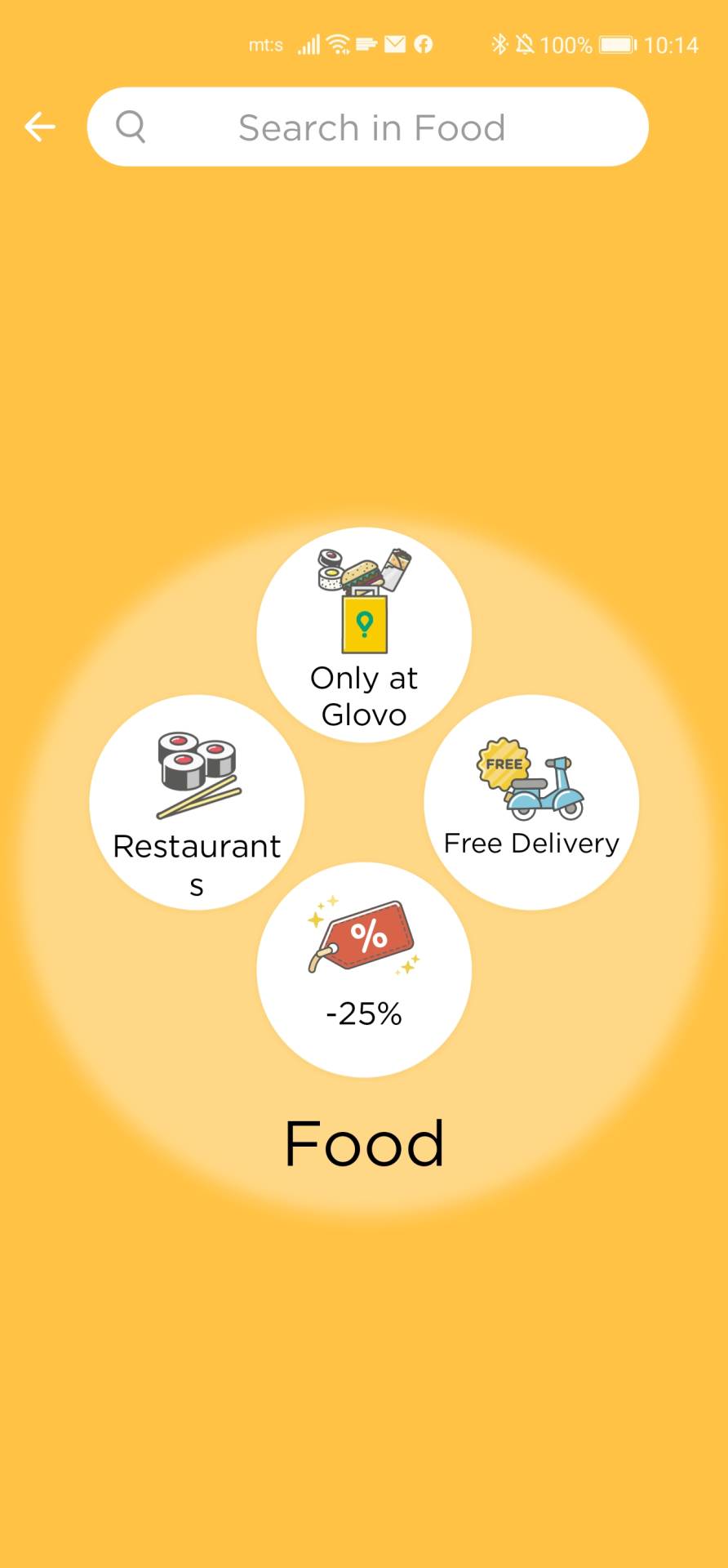Screen dimensions: 728x1568
Task: Tap the Wi-Fi signal indicator
Action: 340,43
